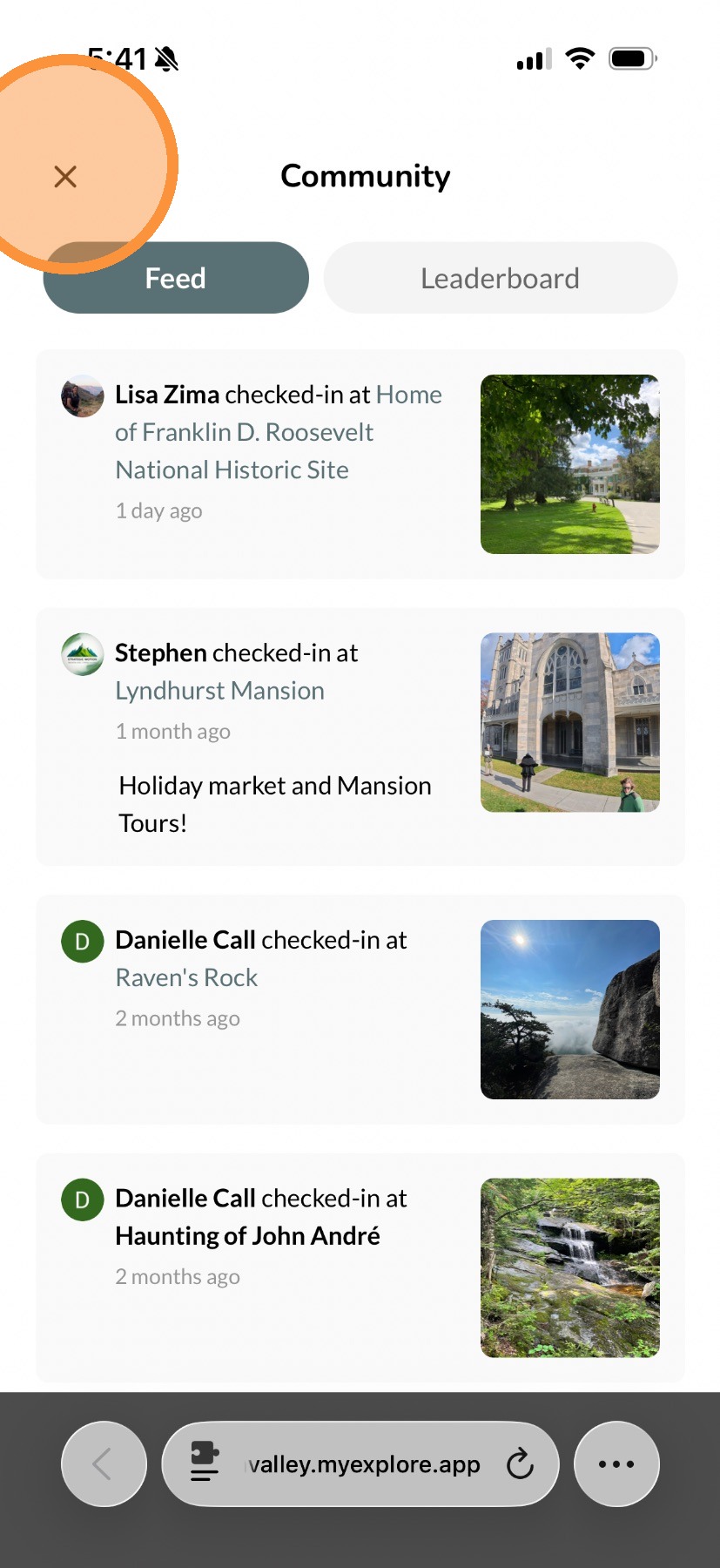Open the Raven's Rock link

click(186, 977)
